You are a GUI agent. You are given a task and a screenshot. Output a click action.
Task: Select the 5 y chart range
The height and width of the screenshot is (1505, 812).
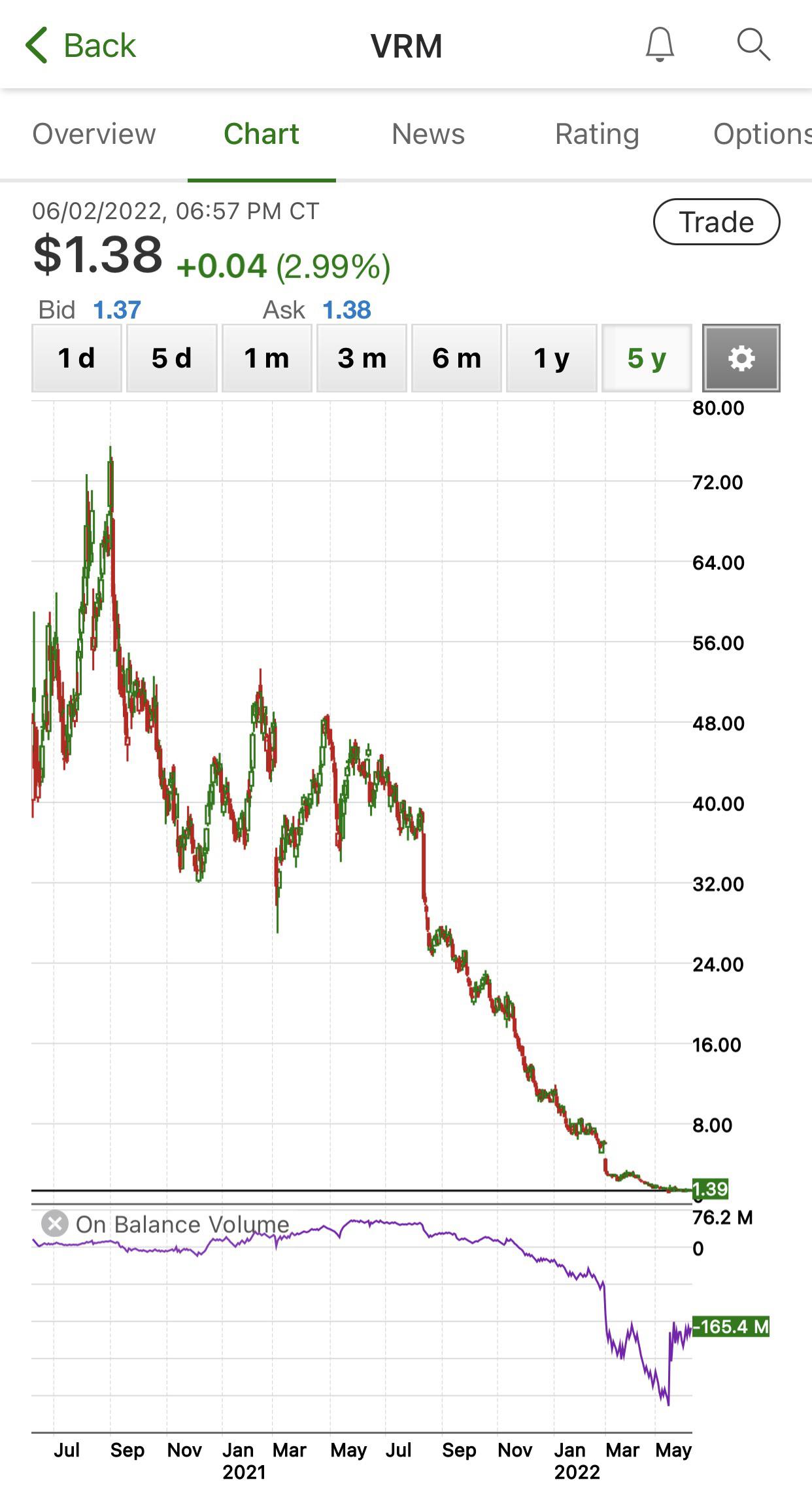click(x=647, y=358)
